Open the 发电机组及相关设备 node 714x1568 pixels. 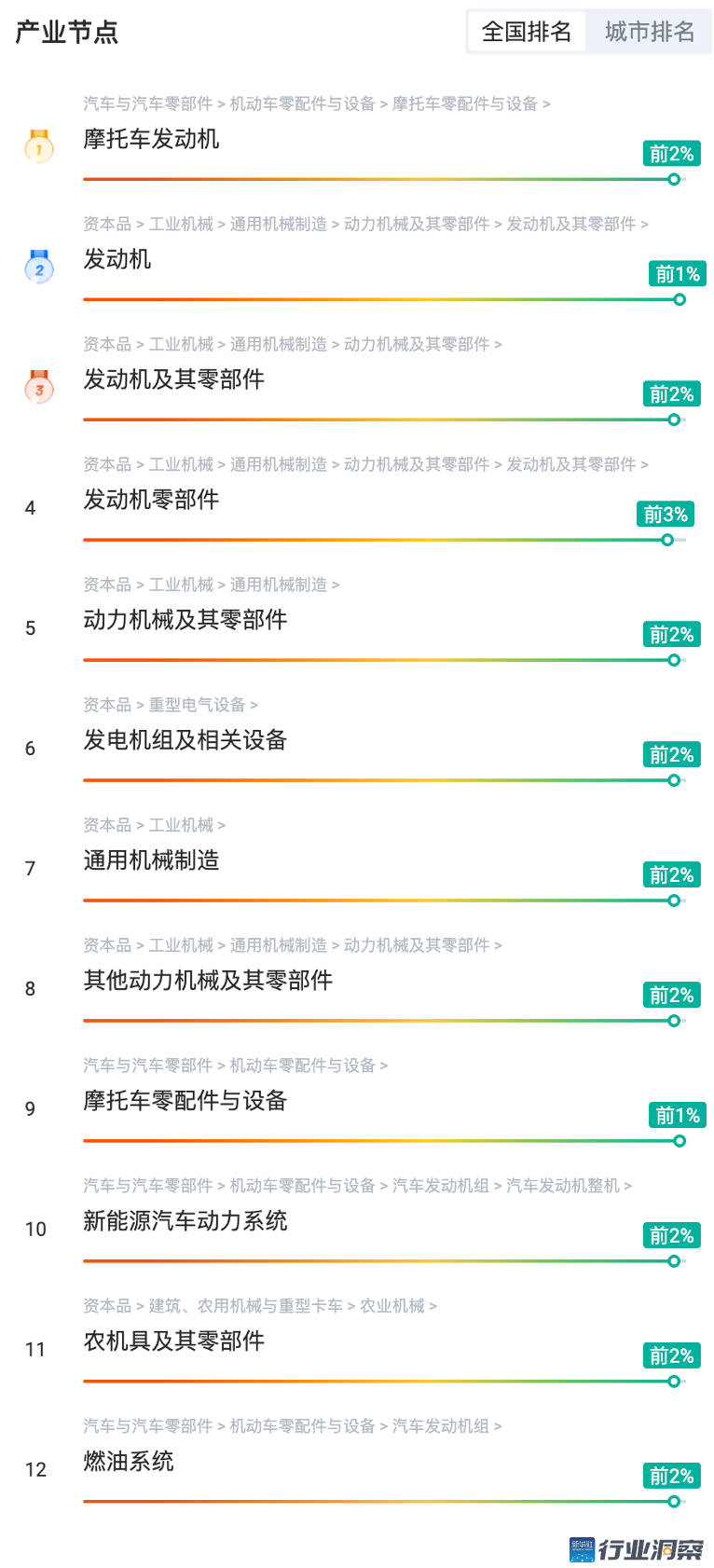pyautogui.click(x=185, y=740)
